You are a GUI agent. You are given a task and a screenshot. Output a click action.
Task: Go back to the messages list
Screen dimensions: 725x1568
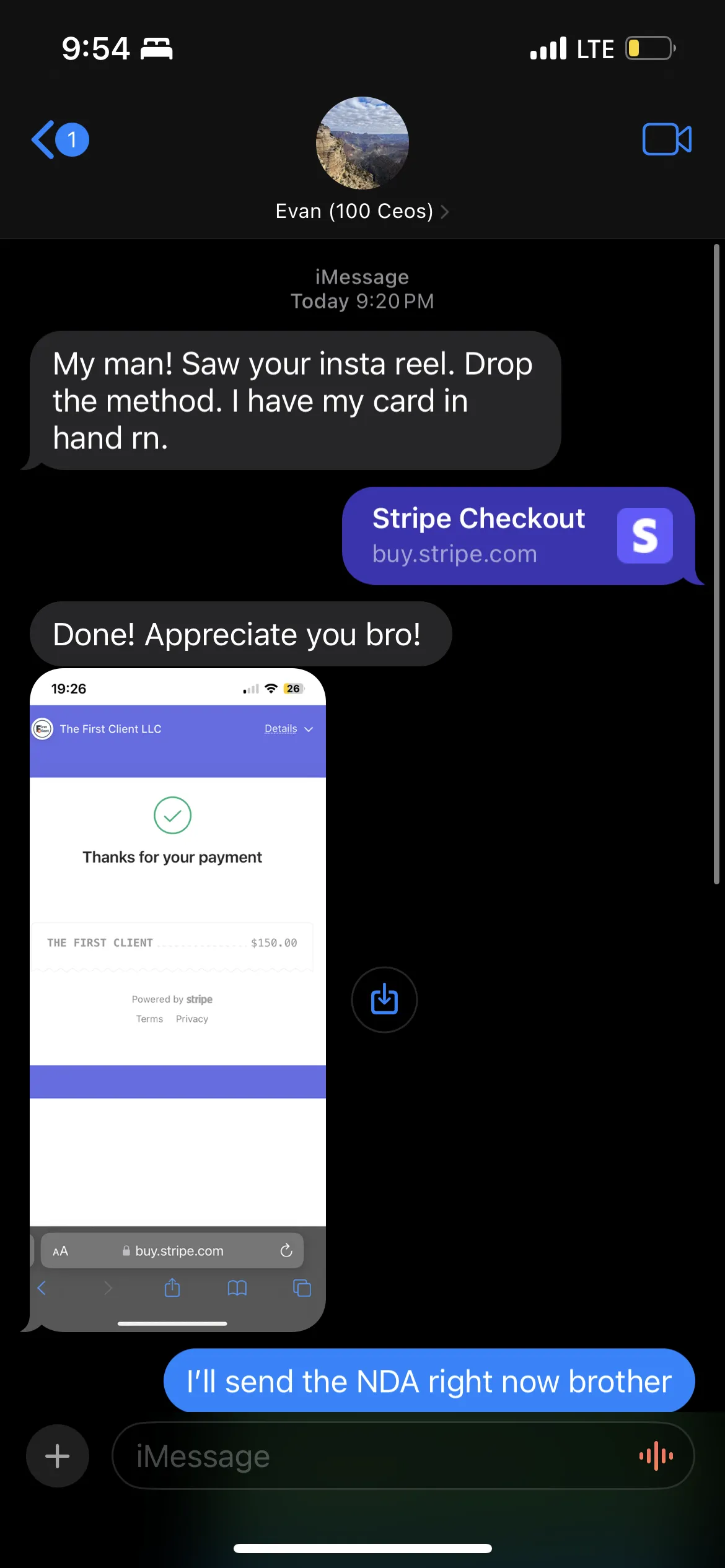coord(59,139)
